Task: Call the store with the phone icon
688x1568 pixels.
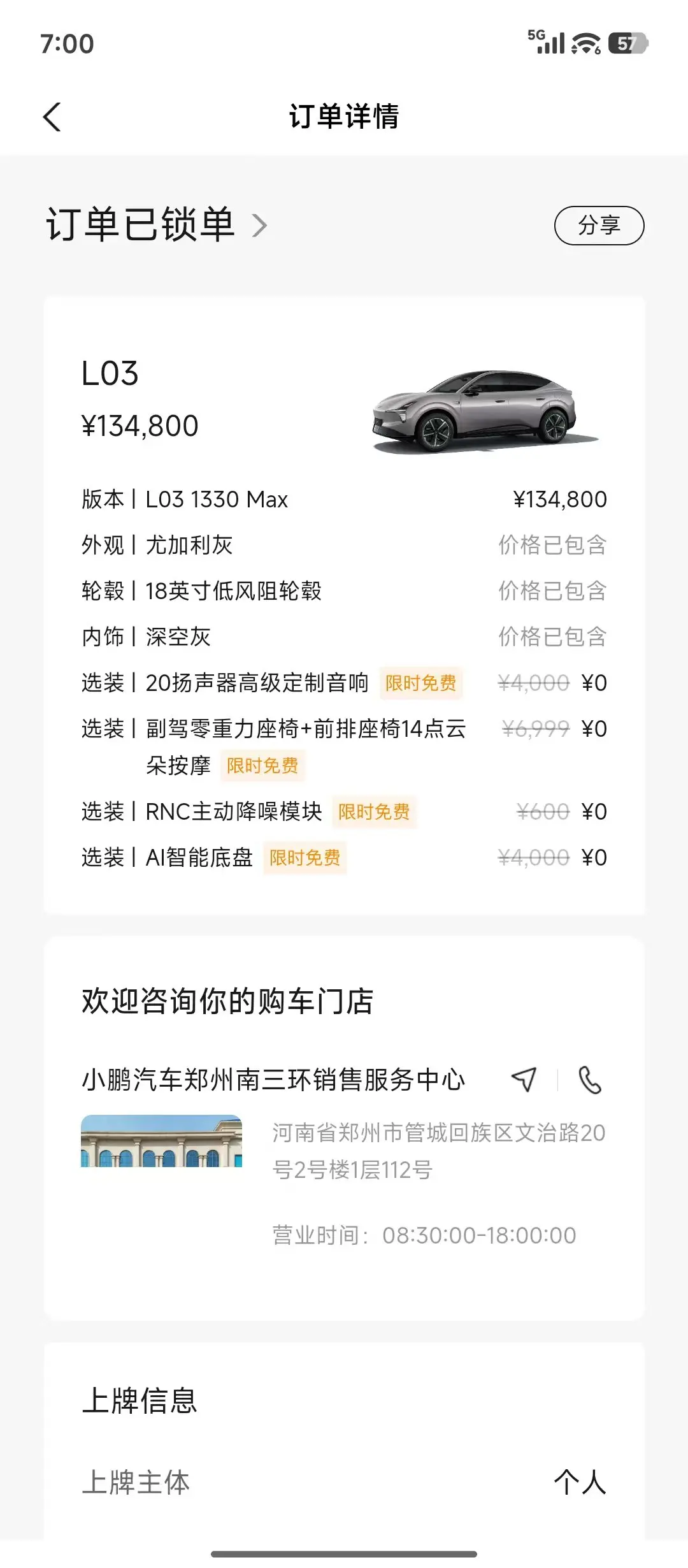Action: point(590,1080)
